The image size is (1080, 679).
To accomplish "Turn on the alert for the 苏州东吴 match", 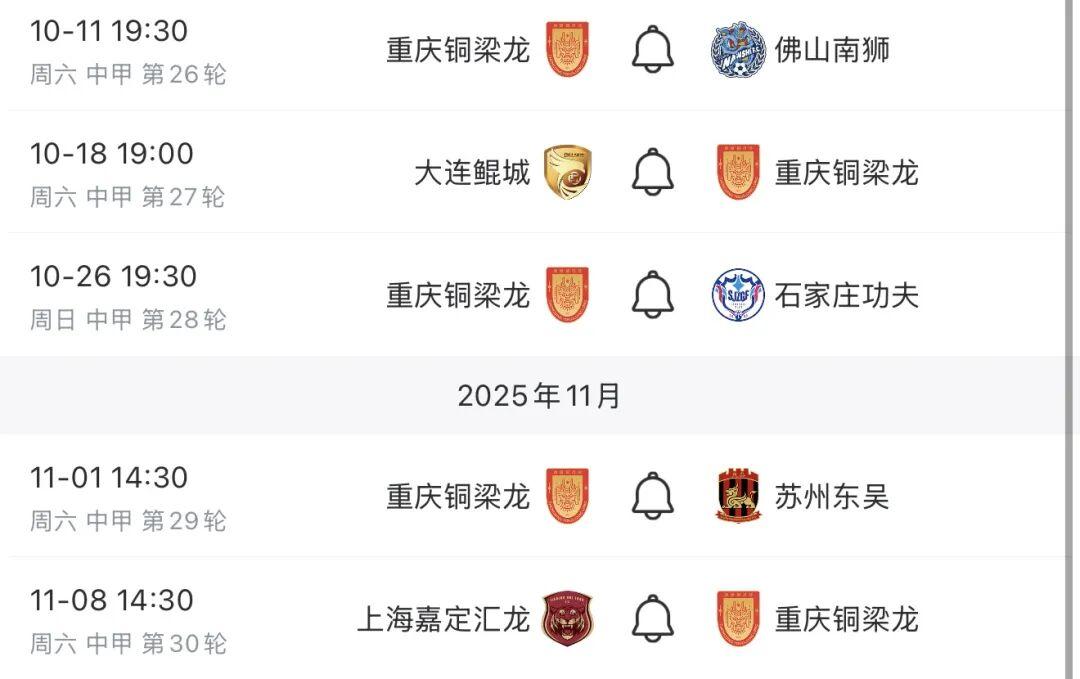I will click(x=652, y=496).
